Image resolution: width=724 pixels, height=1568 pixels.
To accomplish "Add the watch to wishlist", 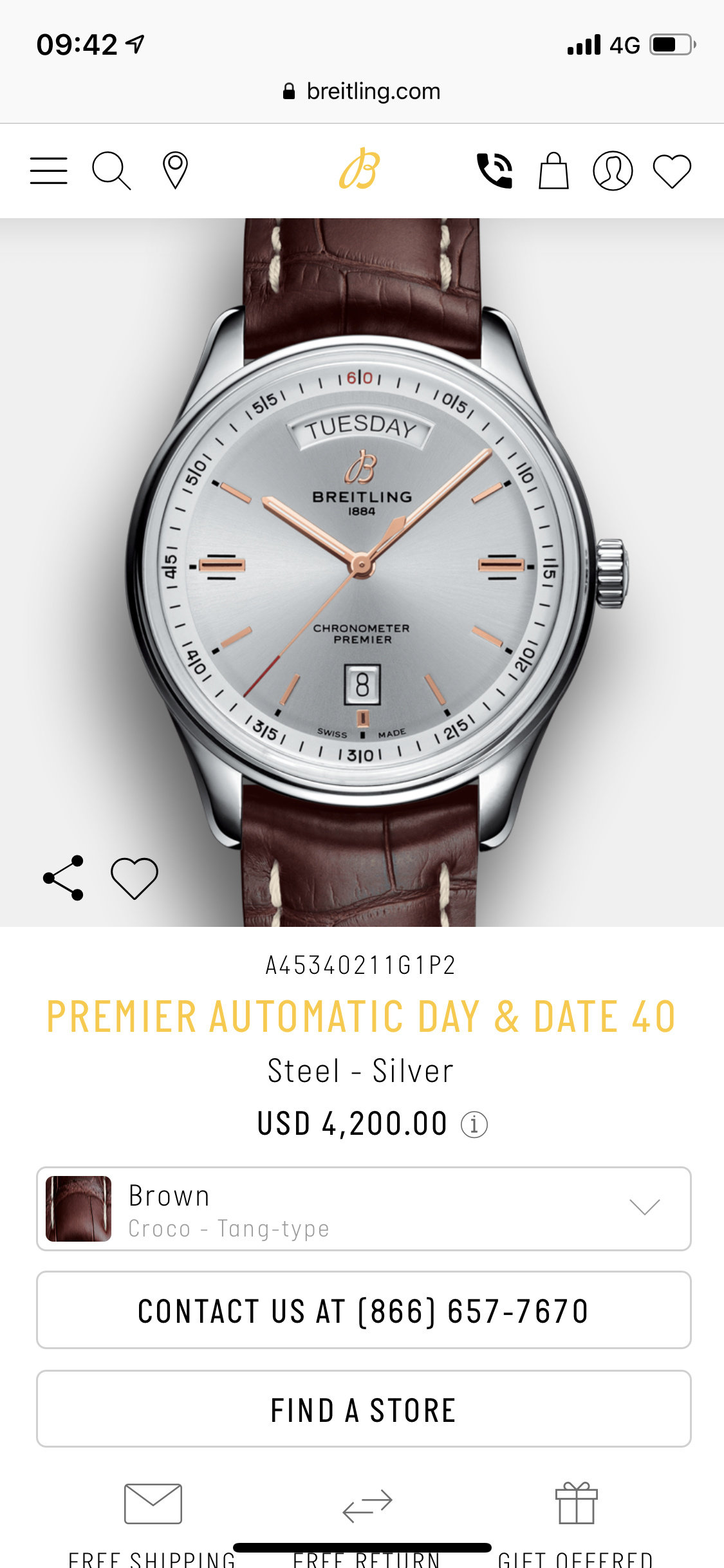I will pyautogui.click(x=135, y=879).
